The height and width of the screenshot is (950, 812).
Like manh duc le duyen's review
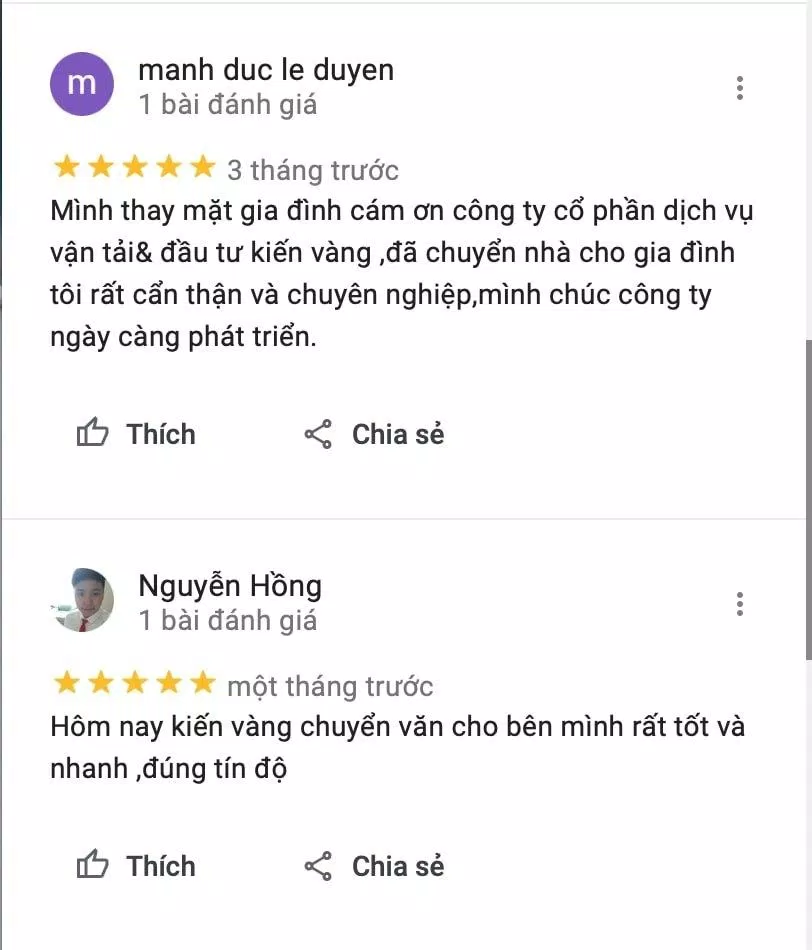[136, 434]
